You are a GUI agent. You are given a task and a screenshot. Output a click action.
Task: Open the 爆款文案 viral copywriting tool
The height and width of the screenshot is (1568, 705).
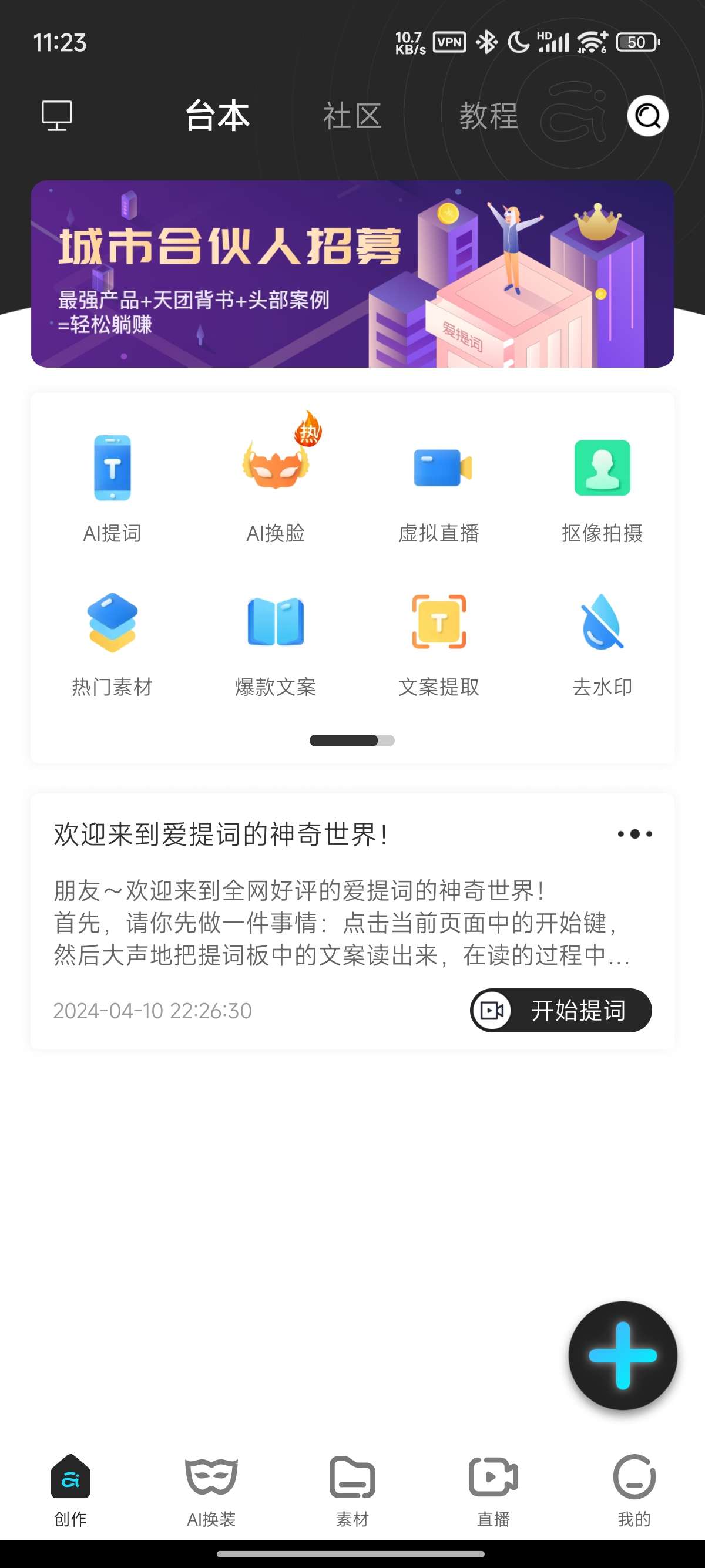(276, 642)
